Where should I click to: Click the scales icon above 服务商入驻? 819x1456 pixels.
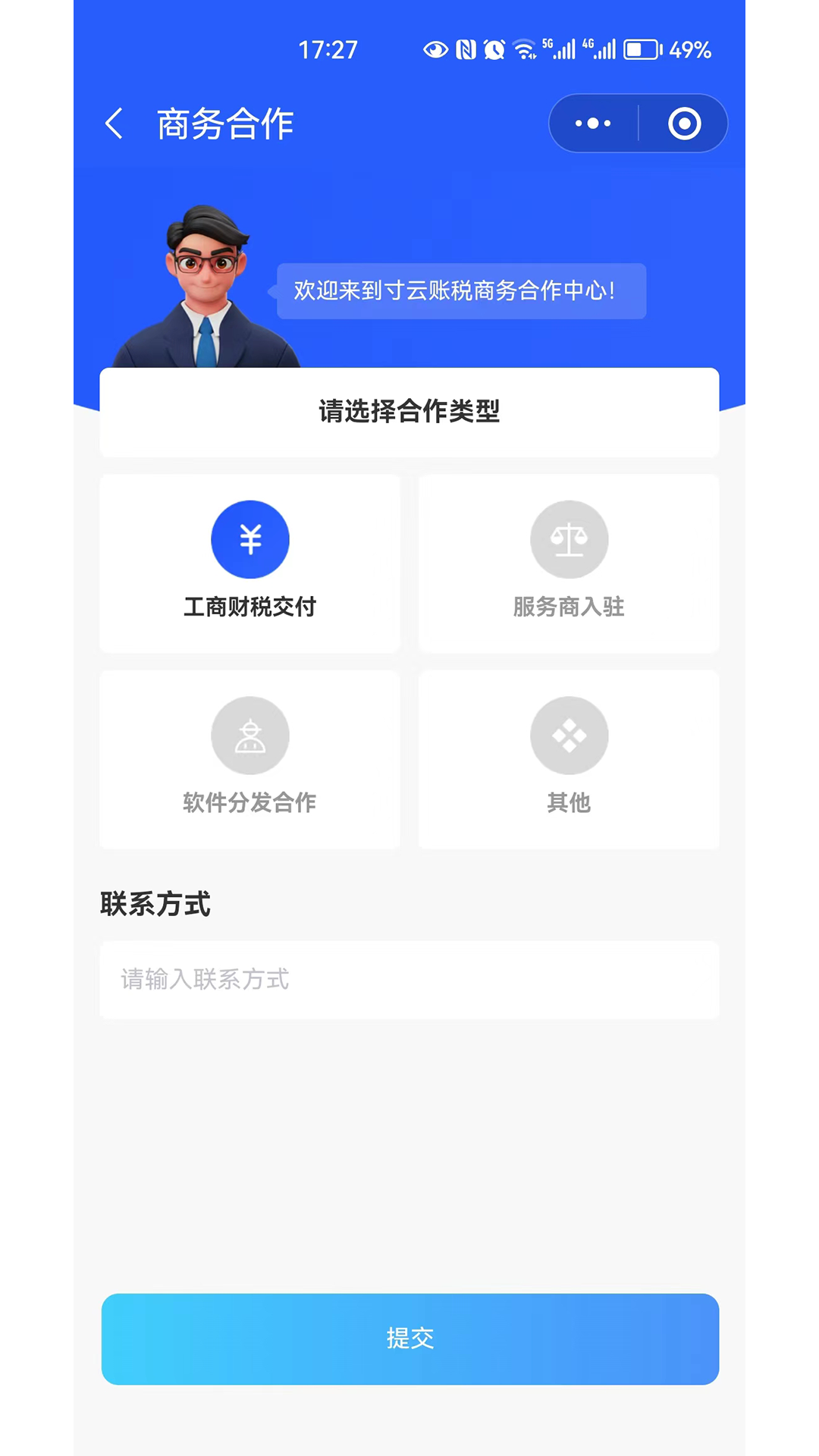pos(570,538)
